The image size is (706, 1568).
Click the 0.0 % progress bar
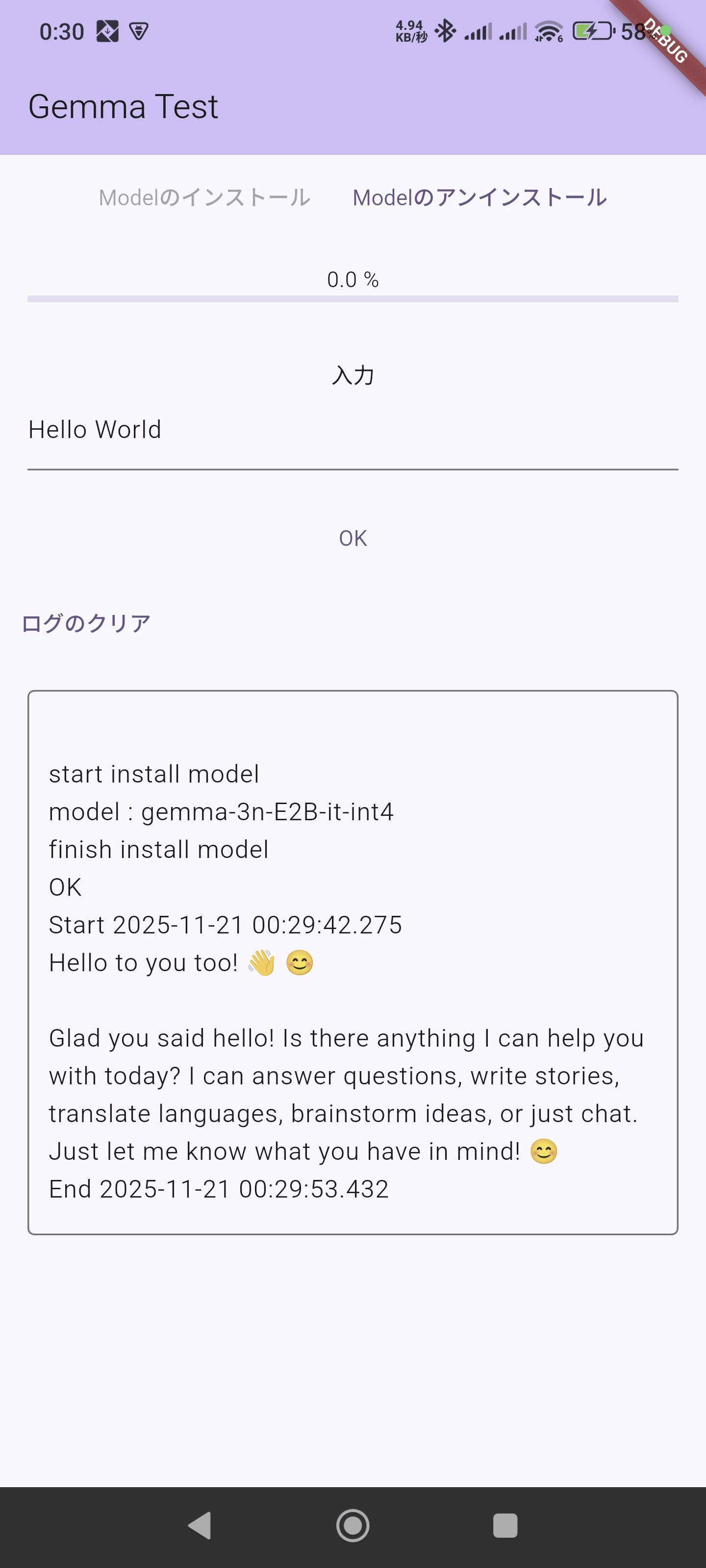353,297
